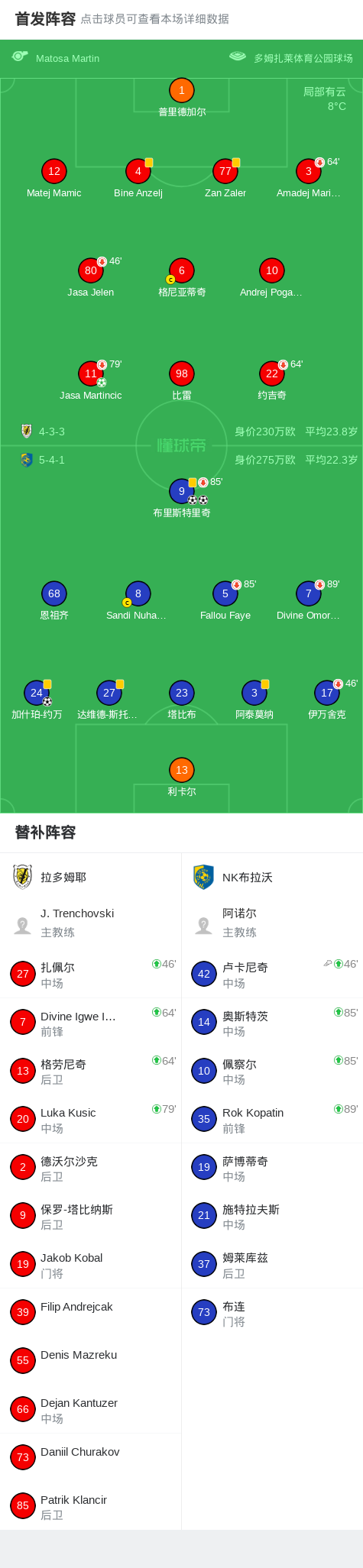The width and height of the screenshot is (363, 1568).
Task: Tap Bine Anzelj number 4
Action: point(138,172)
